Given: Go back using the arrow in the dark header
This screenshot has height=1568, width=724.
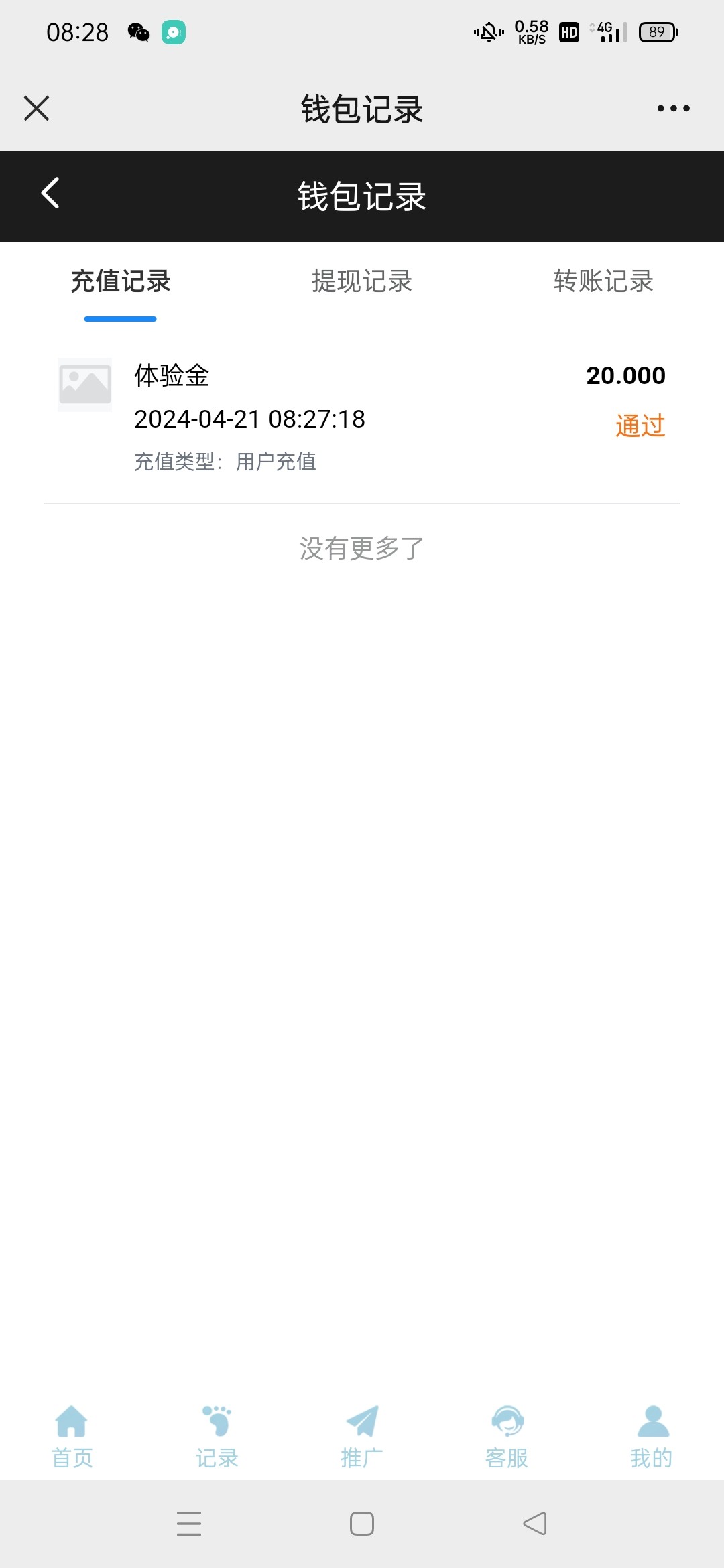Looking at the screenshot, I should coord(50,193).
